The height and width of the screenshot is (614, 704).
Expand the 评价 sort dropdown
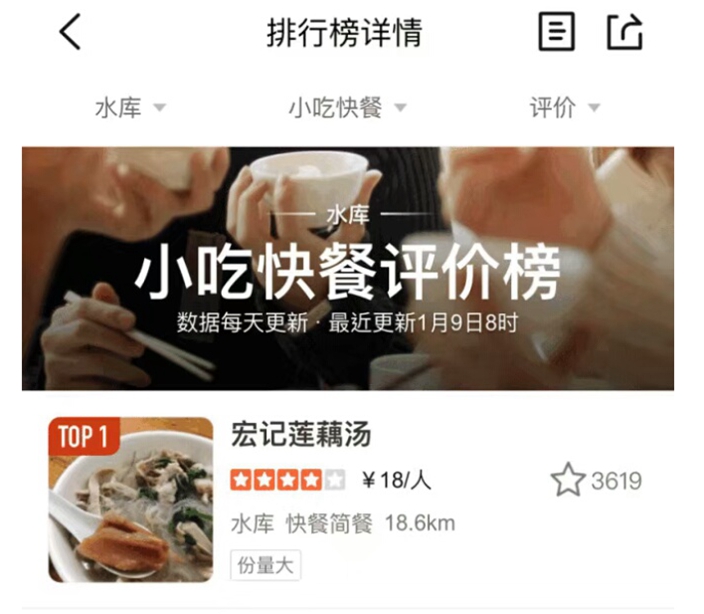pos(564,108)
